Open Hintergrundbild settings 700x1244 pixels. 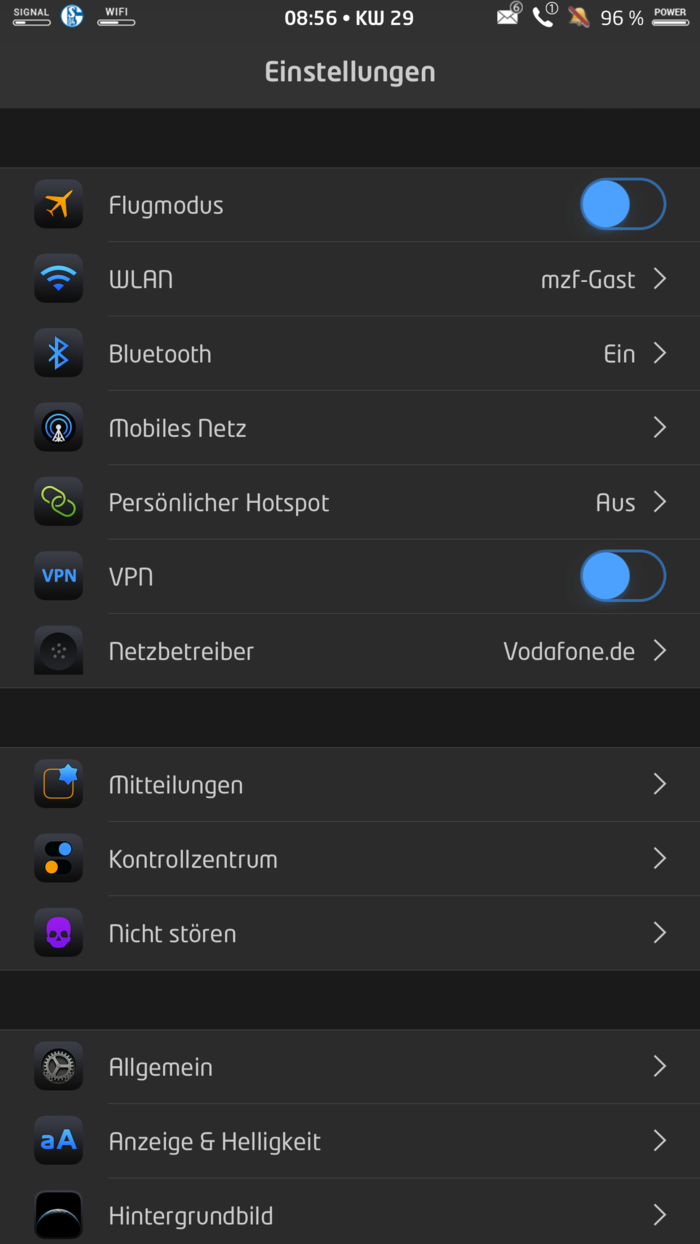[x=350, y=1215]
